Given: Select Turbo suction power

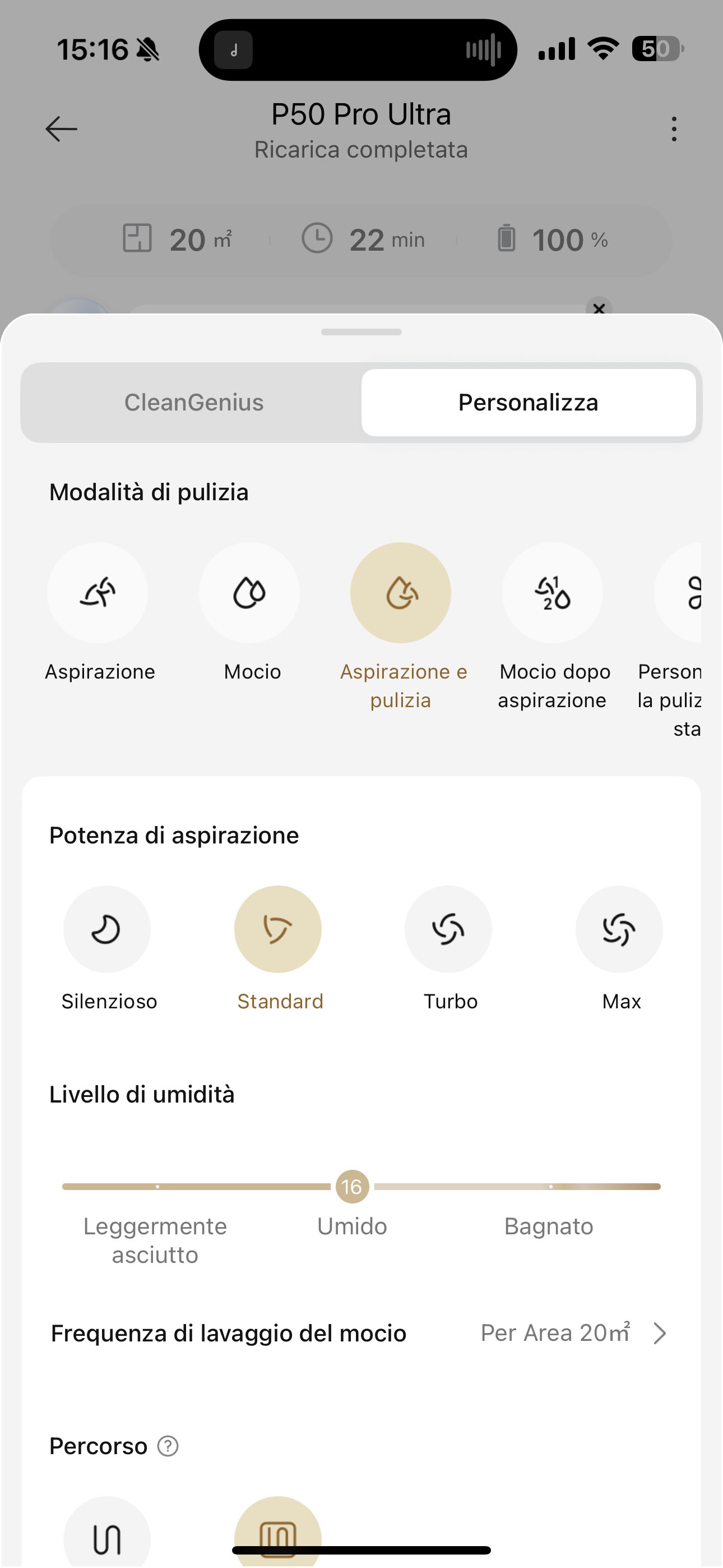Looking at the screenshot, I should pyautogui.click(x=448, y=929).
